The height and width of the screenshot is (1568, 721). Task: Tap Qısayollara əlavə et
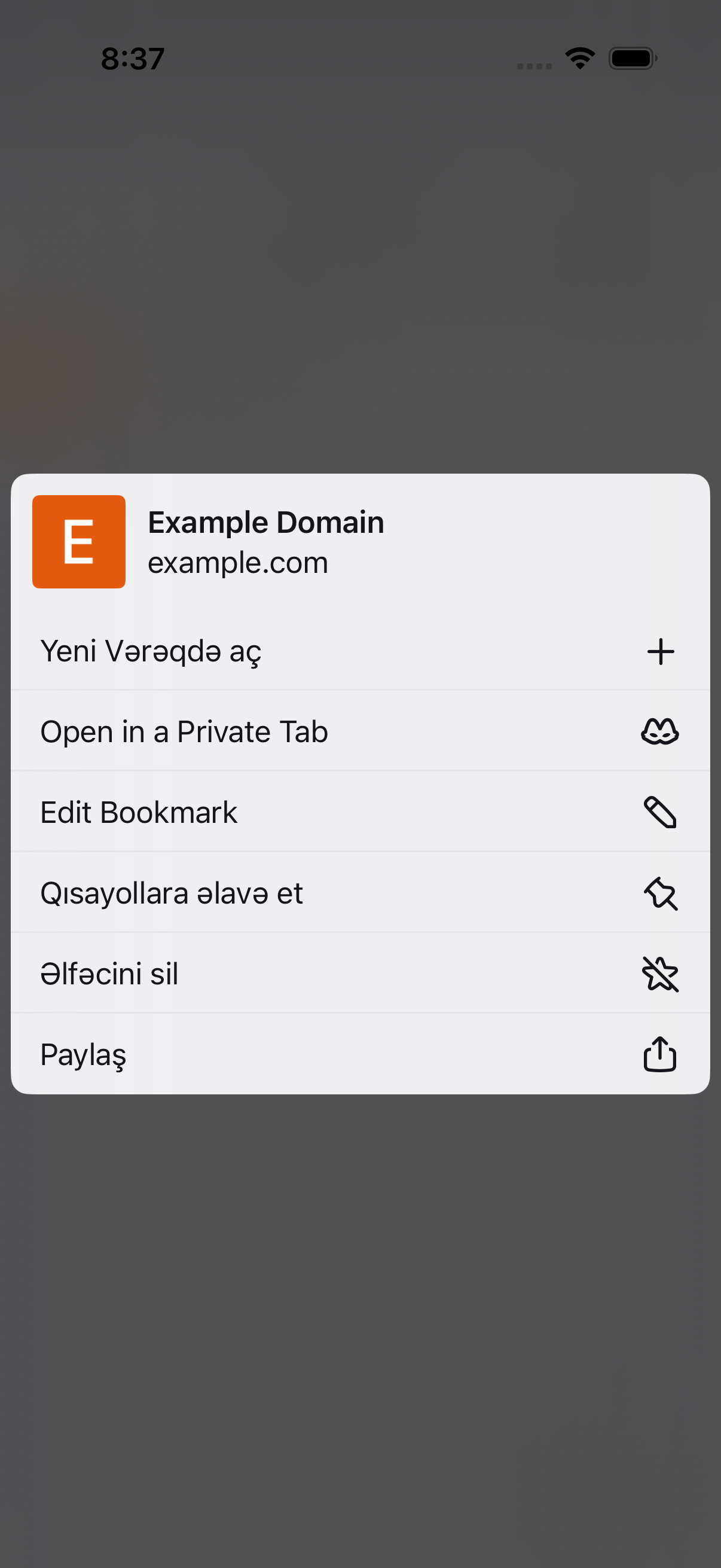[360, 892]
